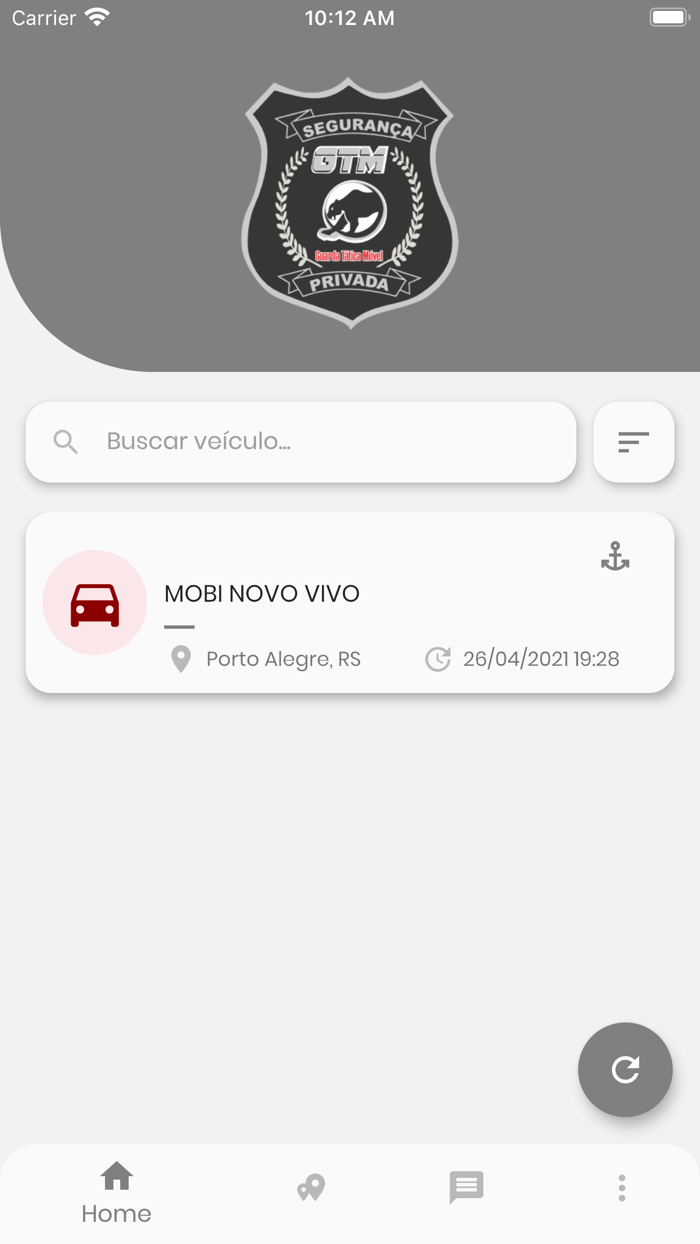
Task: Refresh the vehicle list
Action: tap(625, 1069)
